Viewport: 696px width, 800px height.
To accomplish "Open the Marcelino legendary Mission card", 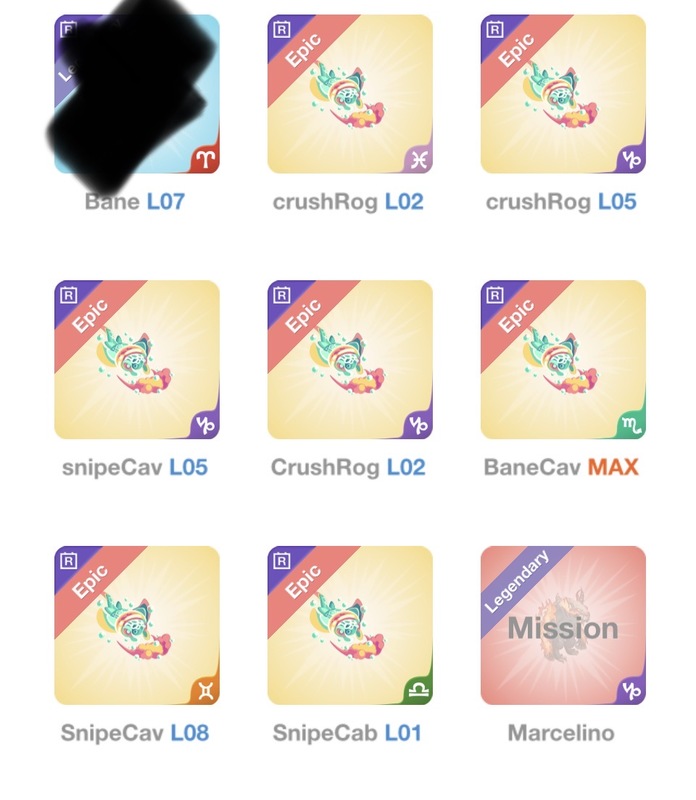I will (x=563, y=626).
